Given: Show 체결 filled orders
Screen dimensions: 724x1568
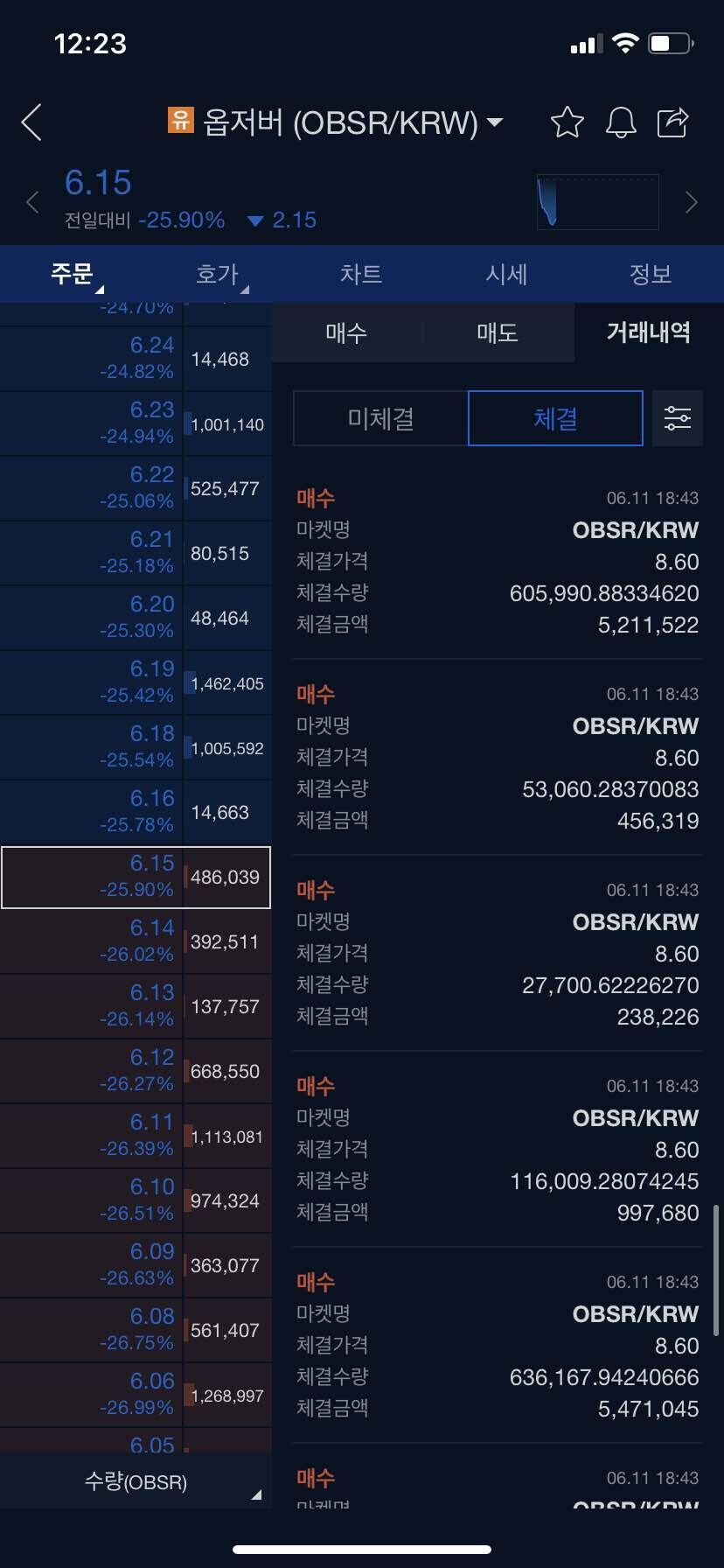Looking at the screenshot, I should pyautogui.click(x=555, y=418).
